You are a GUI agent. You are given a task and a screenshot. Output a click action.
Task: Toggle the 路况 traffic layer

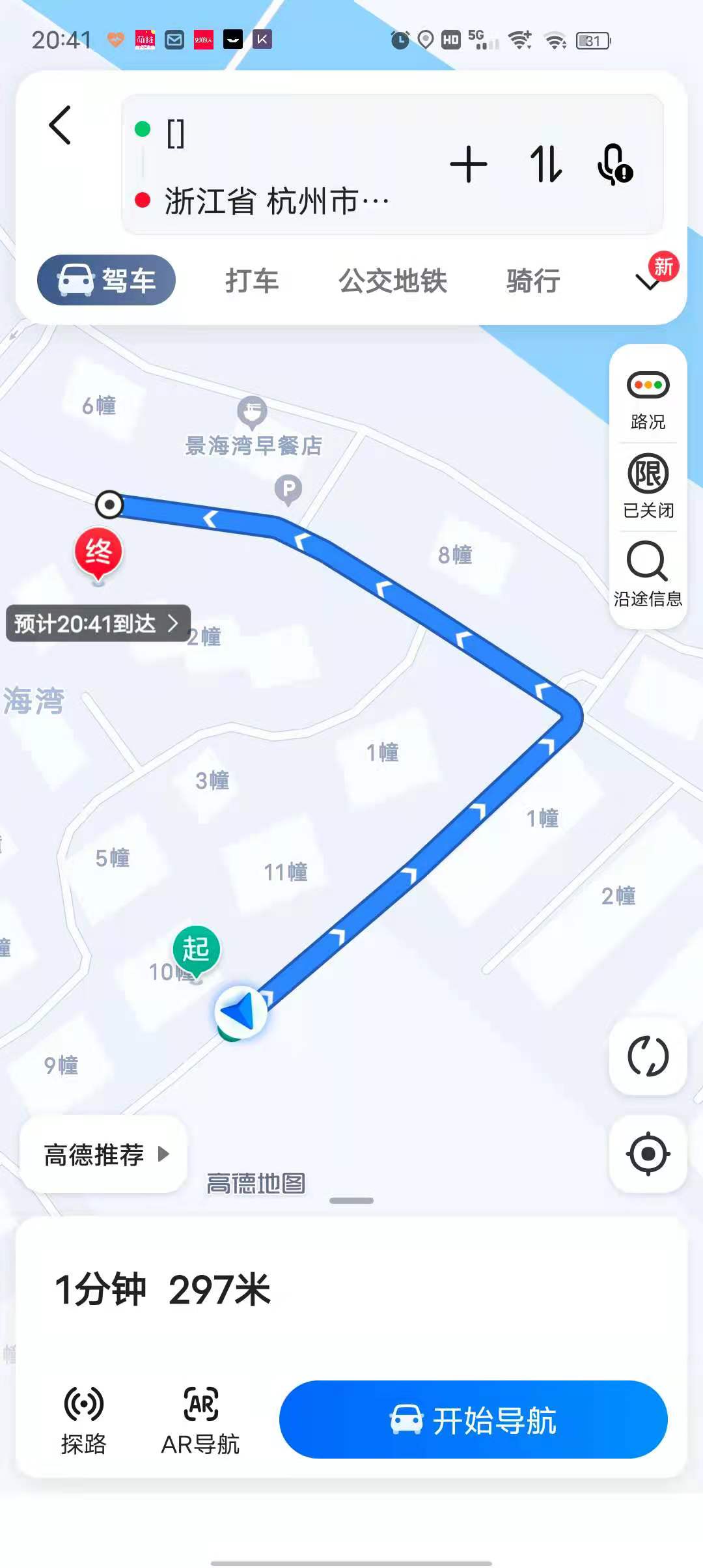tap(648, 400)
